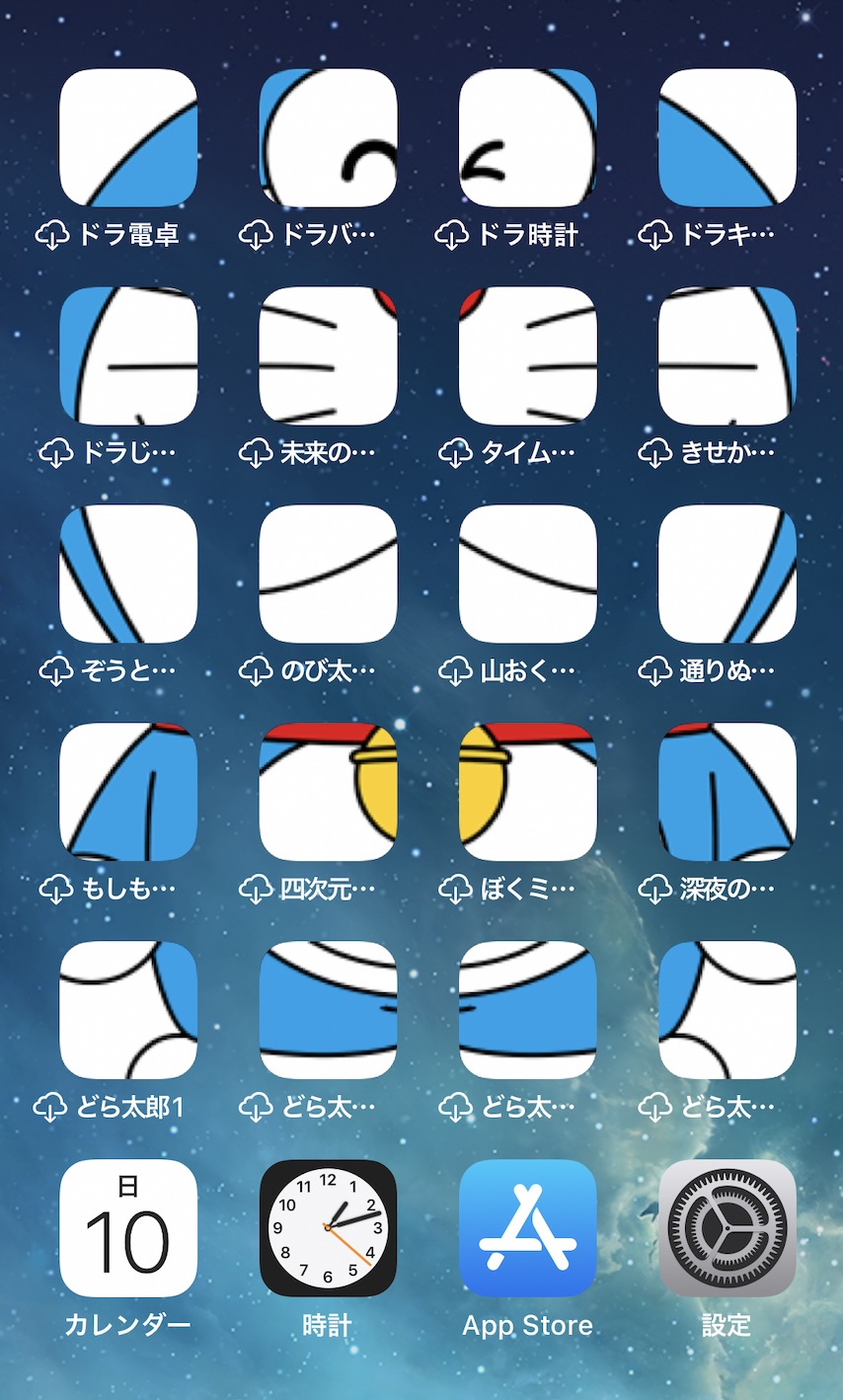Tap the ドラキ… app icon
The height and width of the screenshot is (1400, 843).
pos(727,138)
